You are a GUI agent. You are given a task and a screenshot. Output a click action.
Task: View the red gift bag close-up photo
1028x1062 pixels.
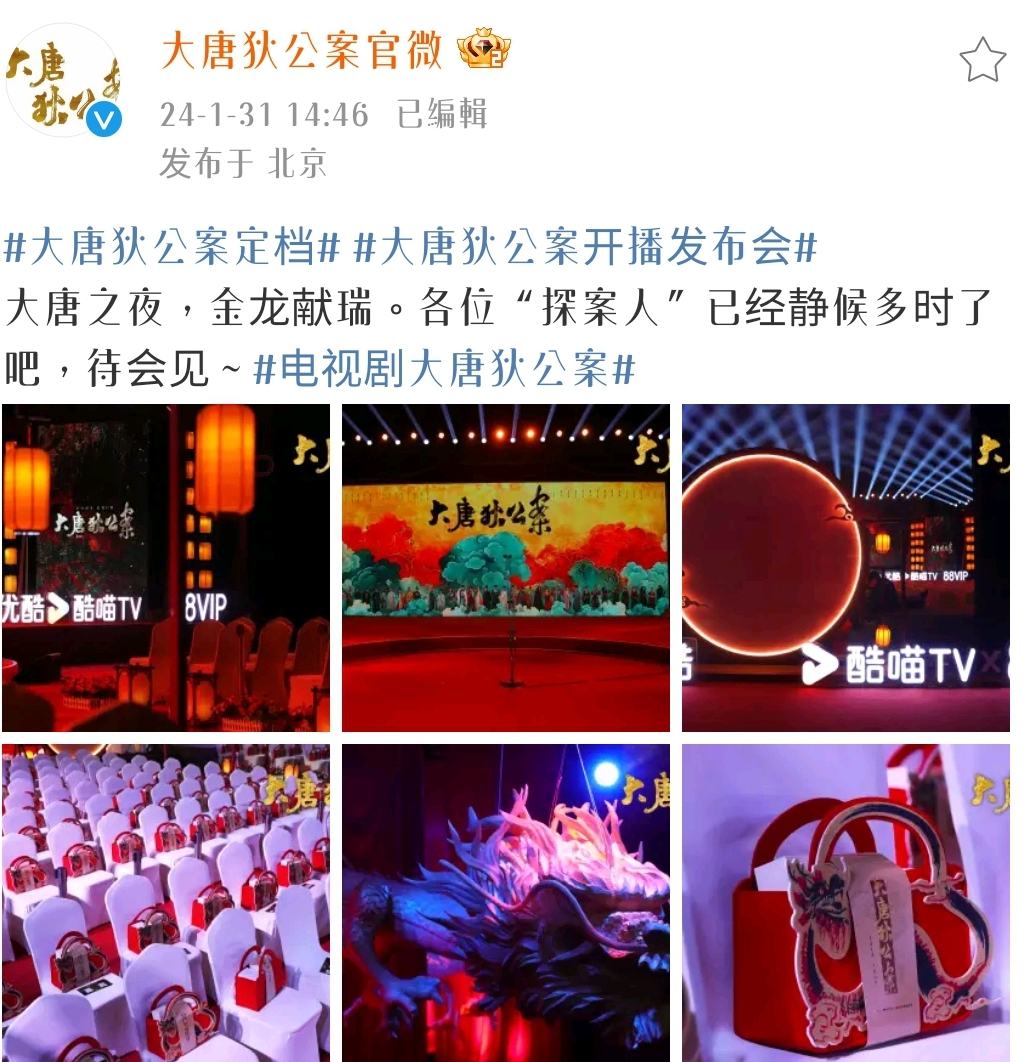tap(846, 902)
